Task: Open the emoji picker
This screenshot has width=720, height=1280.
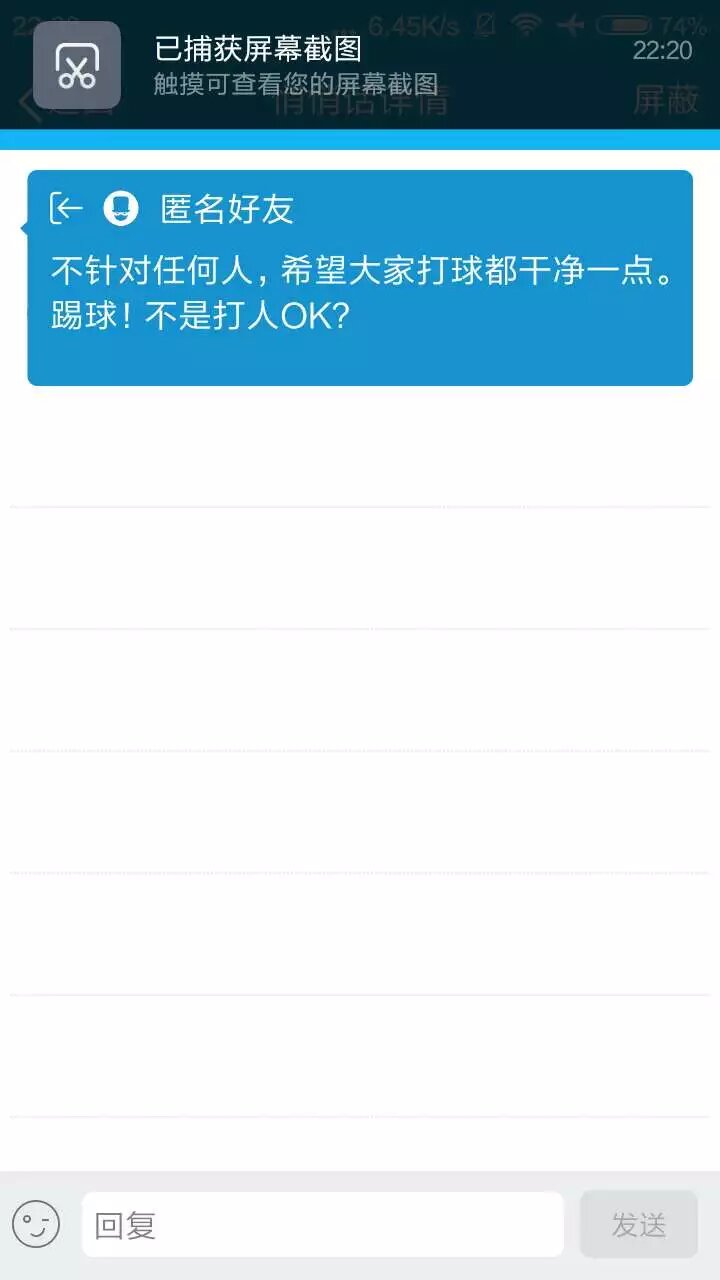Action: (36, 1224)
